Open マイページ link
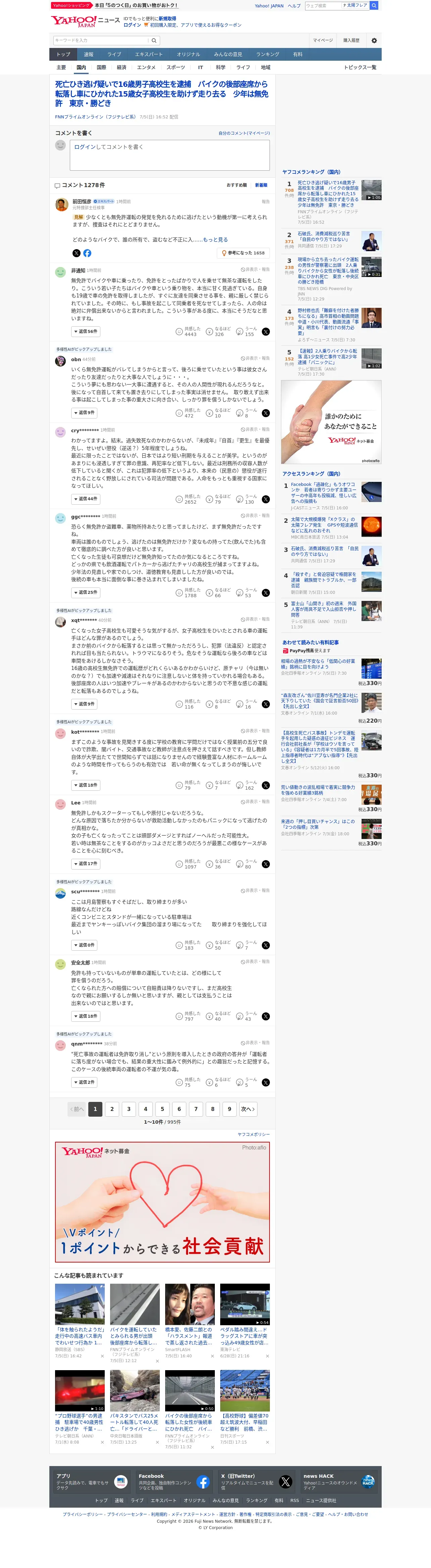This screenshot has height=1568, width=431. [323, 41]
